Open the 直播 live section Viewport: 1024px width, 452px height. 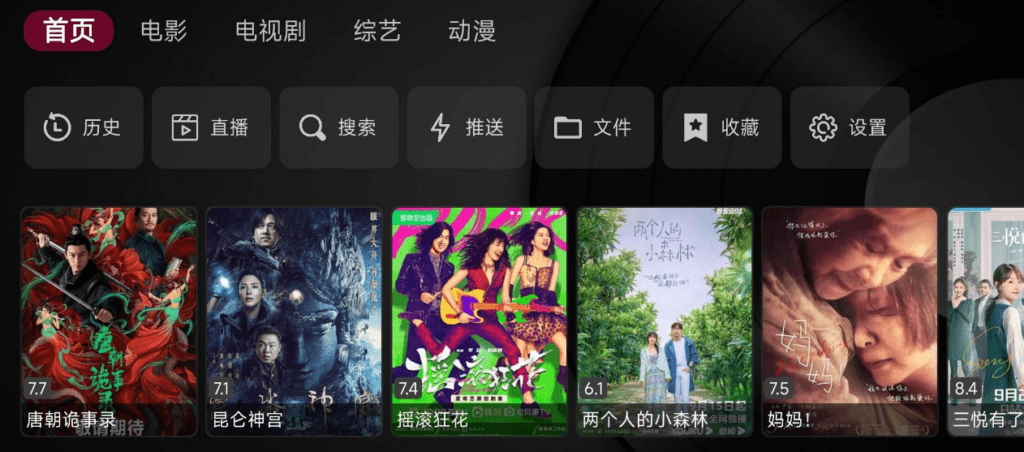point(211,128)
